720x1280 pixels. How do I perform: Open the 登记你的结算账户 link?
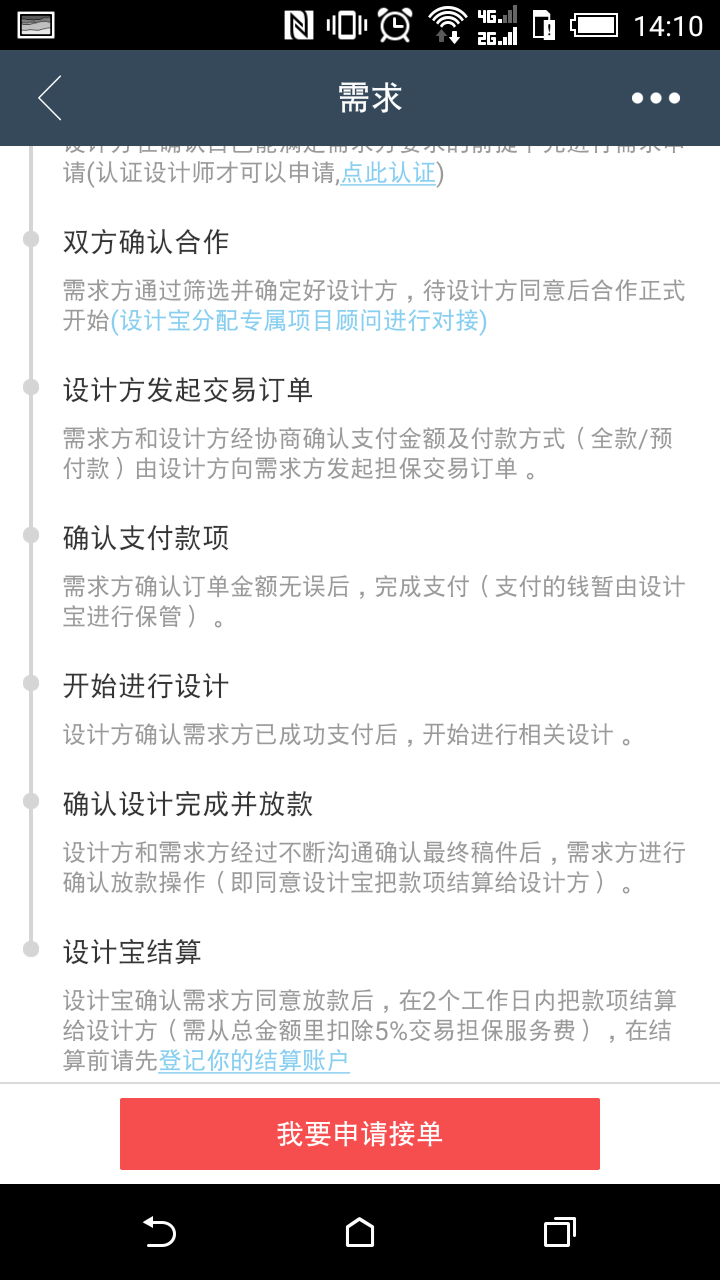click(x=254, y=1060)
